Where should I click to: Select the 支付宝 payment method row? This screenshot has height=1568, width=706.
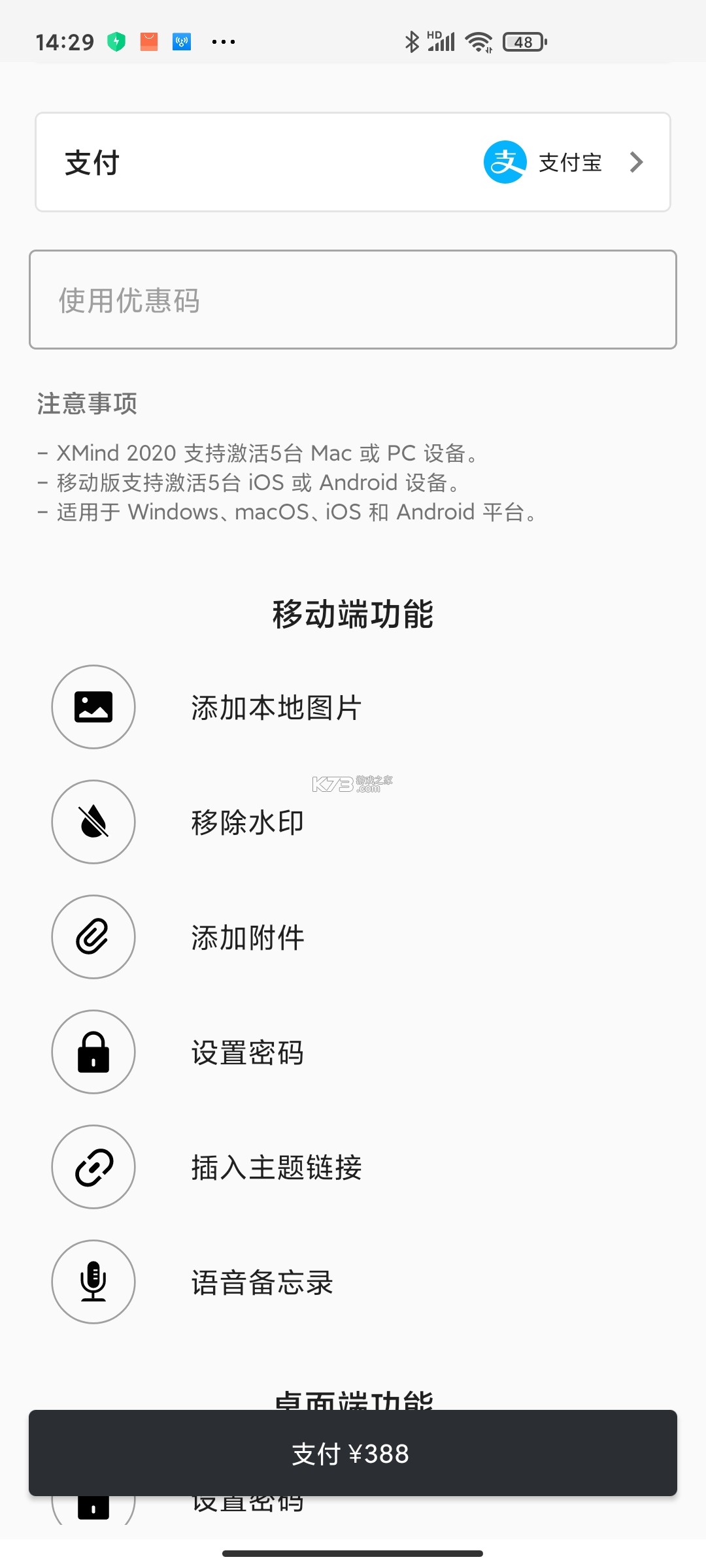tap(353, 162)
